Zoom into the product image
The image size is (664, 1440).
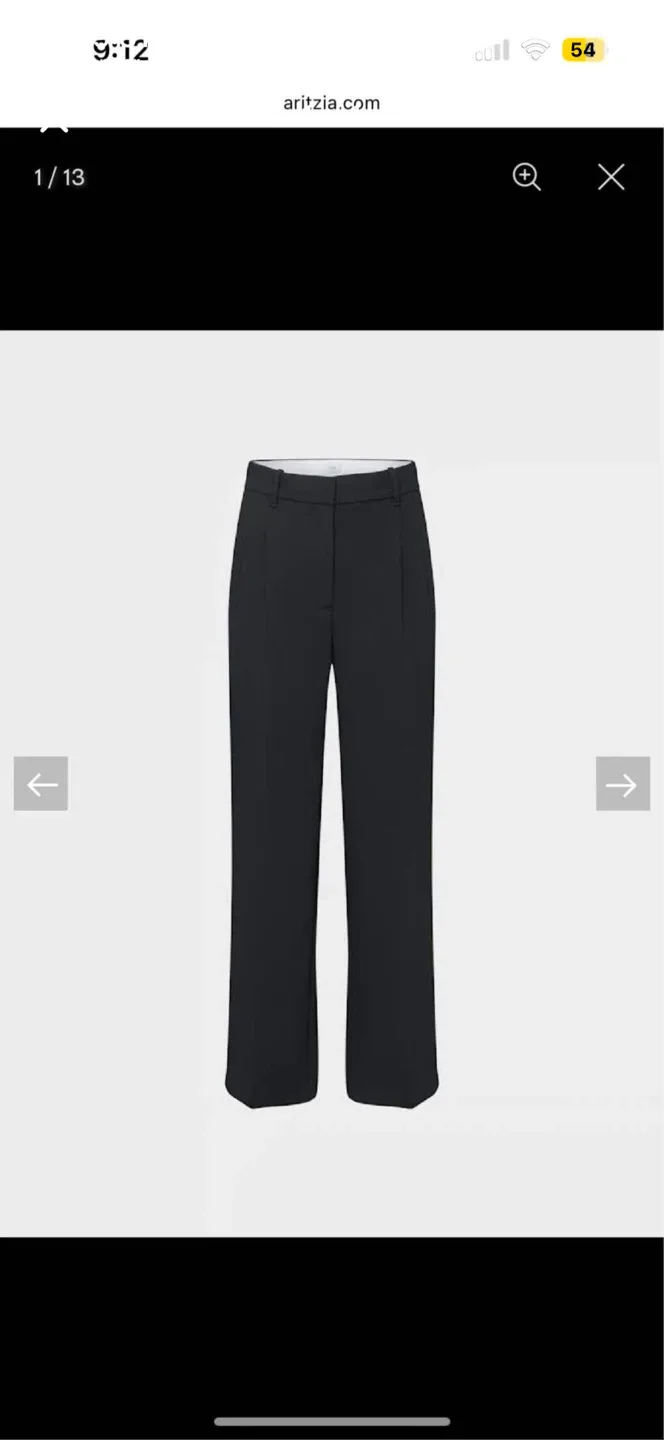pos(526,177)
